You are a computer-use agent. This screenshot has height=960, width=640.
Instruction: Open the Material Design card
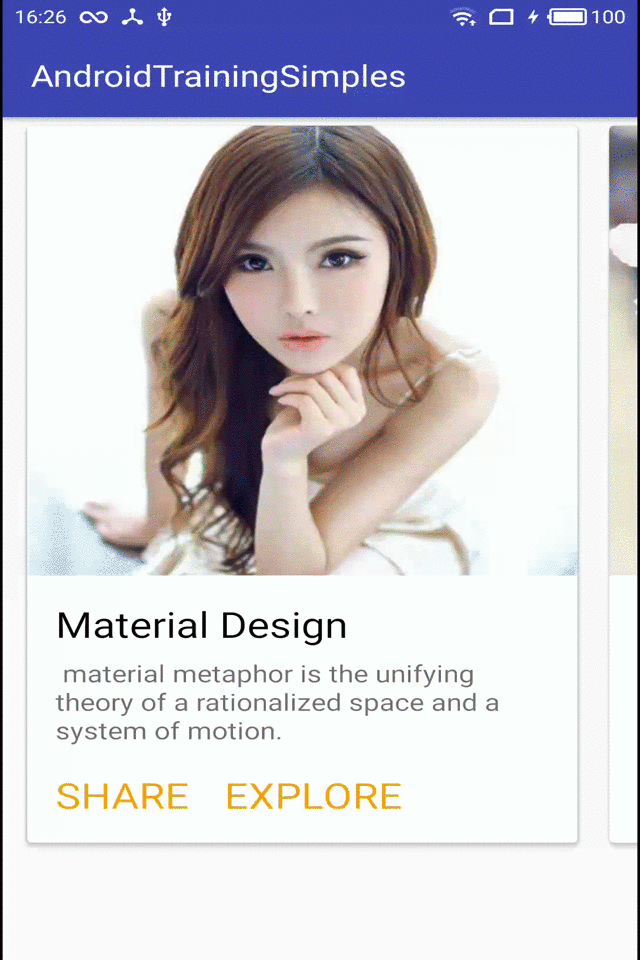coord(302,400)
